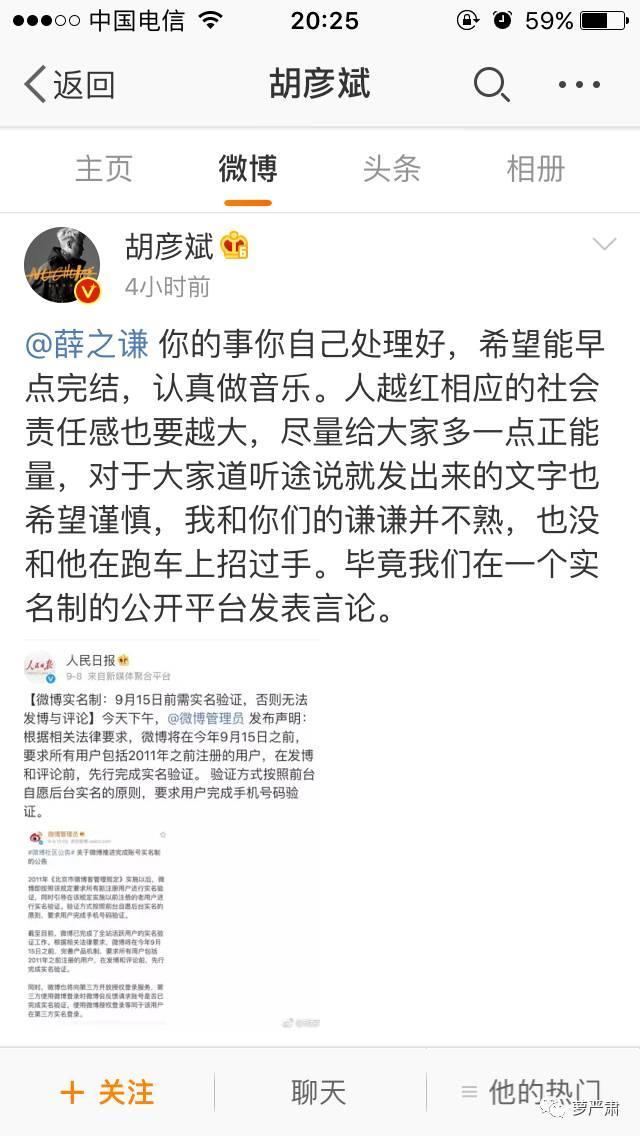Image resolution: width=640 pixels, height=1136 pixels.
Task: Open 他的热门 menu
Action: click(x=530, y=1092)
